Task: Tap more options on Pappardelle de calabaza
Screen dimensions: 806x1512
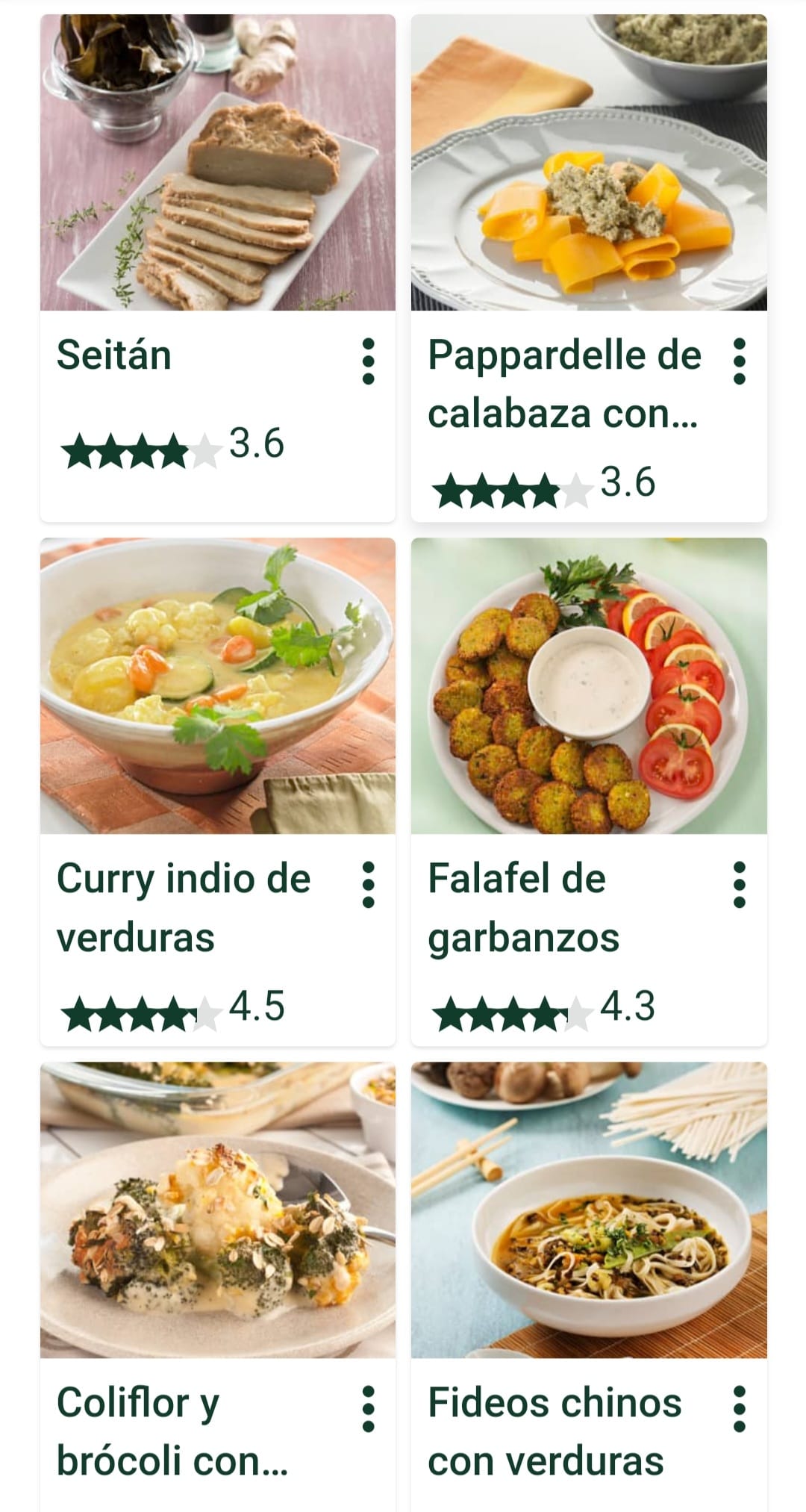Action: [x=739, y=361]
